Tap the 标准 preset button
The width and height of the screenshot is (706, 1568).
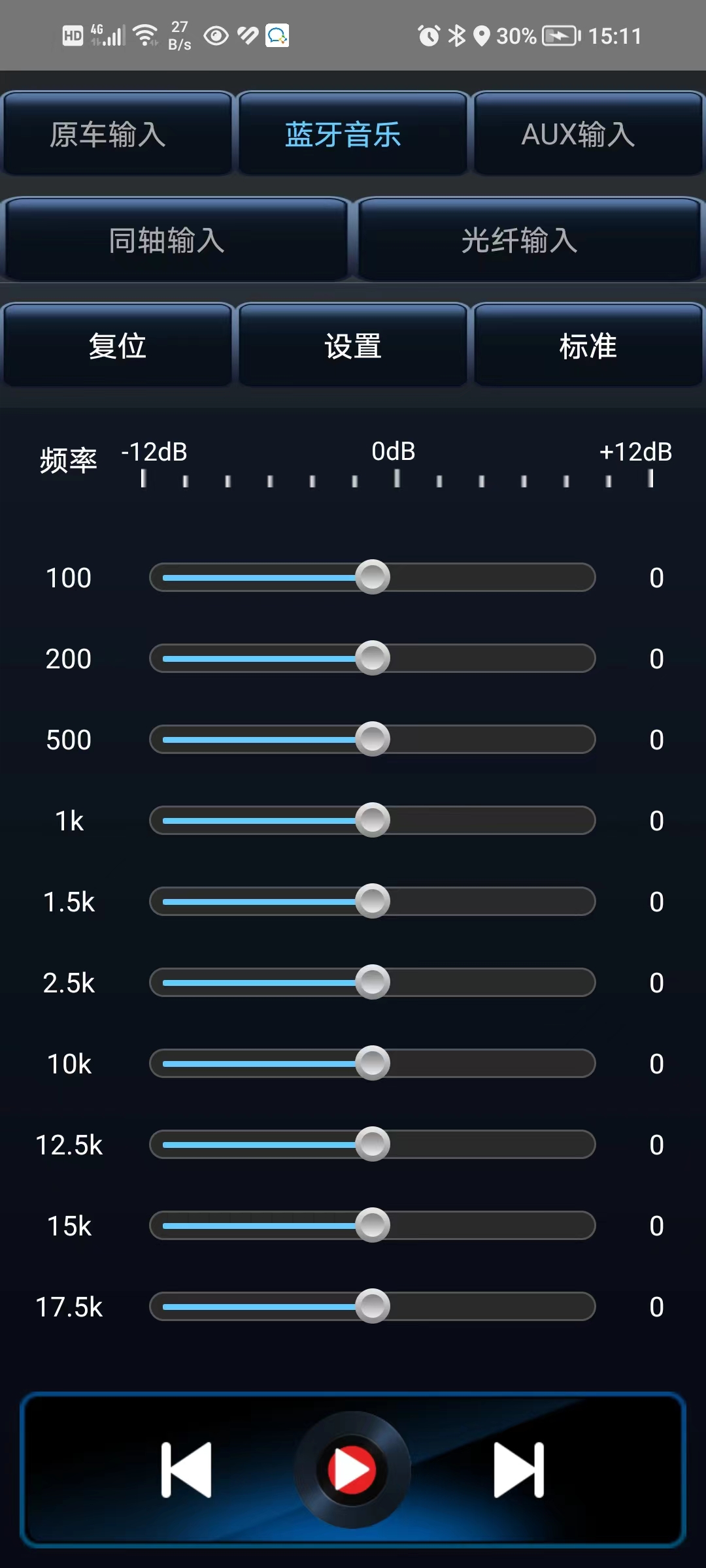(588, 346)
